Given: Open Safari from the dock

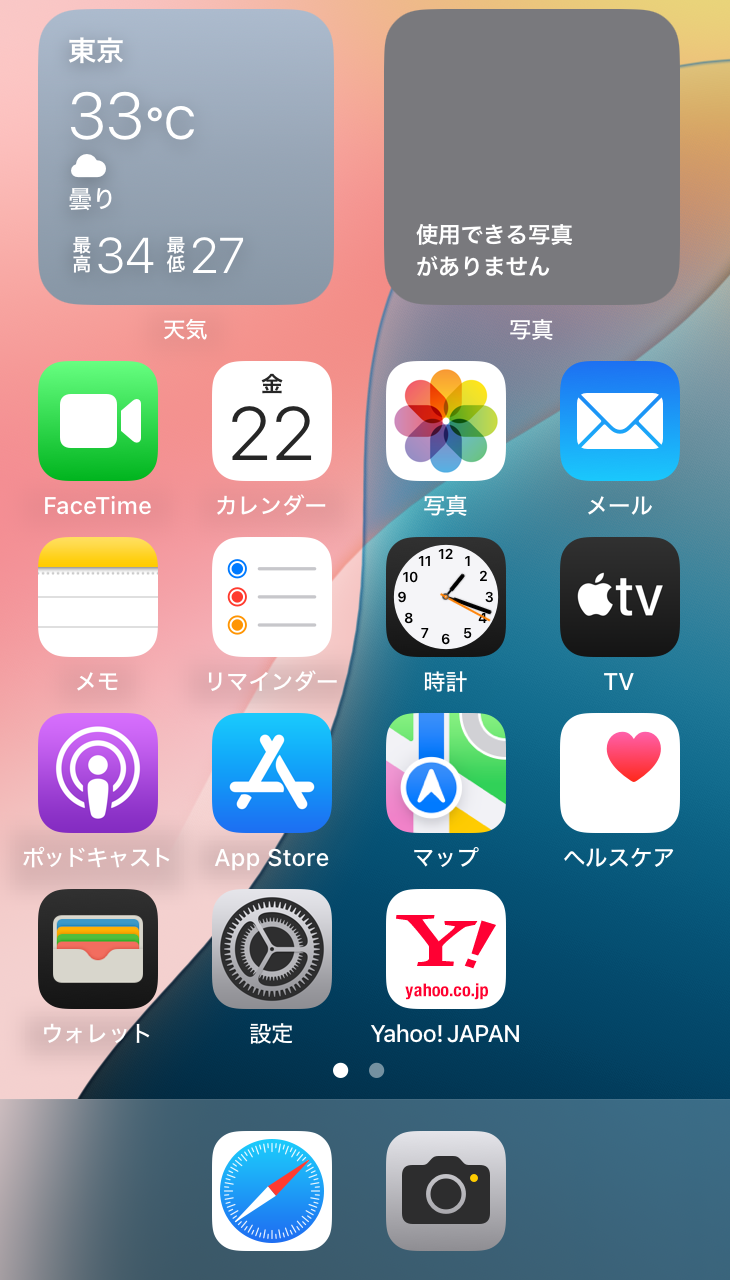Looking at the screenshot, I should point(272,1191).
